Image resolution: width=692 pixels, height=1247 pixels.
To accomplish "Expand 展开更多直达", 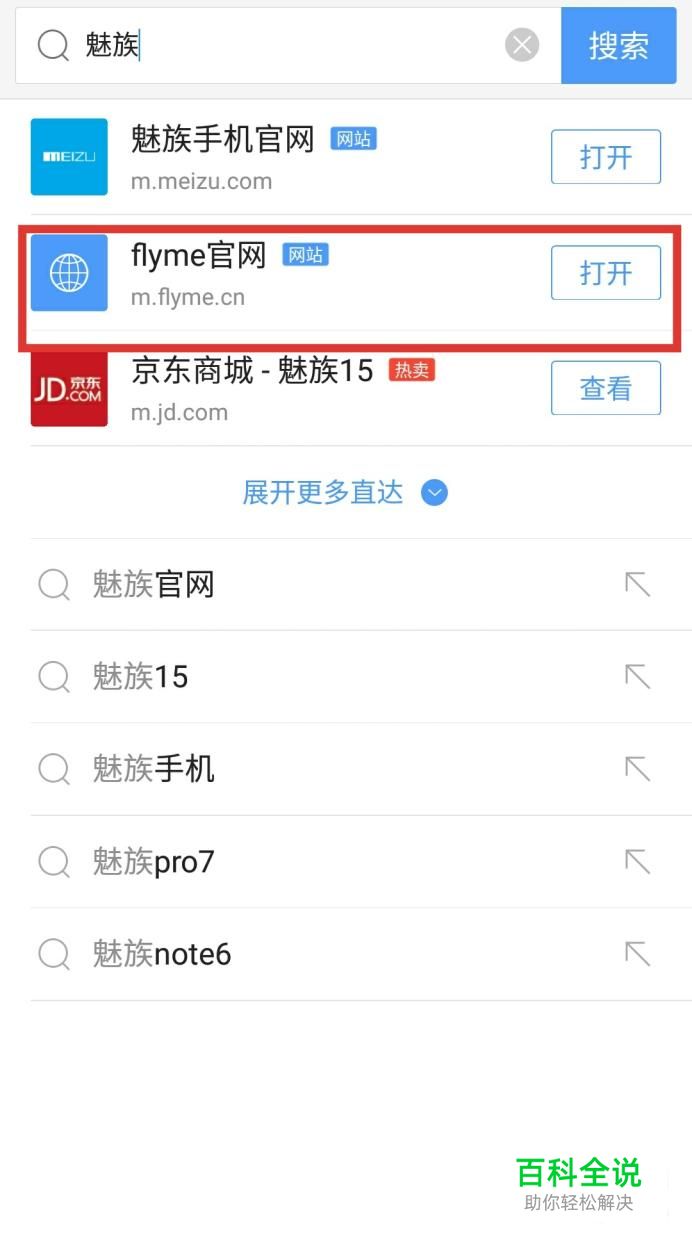I will point(345,492).
